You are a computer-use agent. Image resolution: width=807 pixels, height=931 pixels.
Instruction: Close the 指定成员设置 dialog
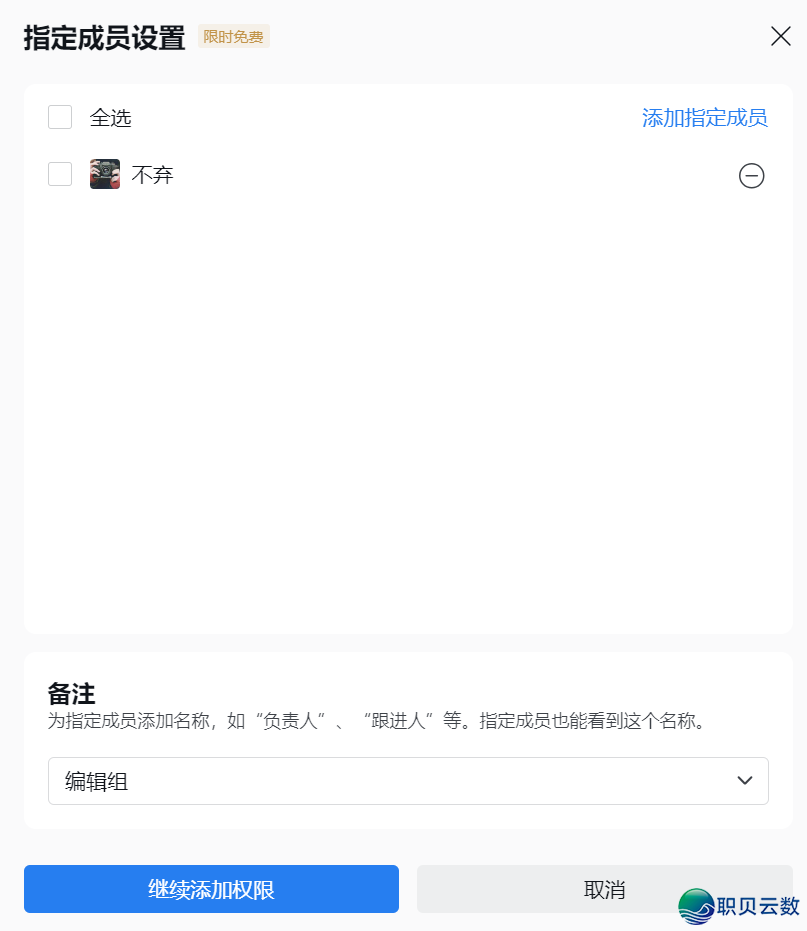(x=781, y=36)
